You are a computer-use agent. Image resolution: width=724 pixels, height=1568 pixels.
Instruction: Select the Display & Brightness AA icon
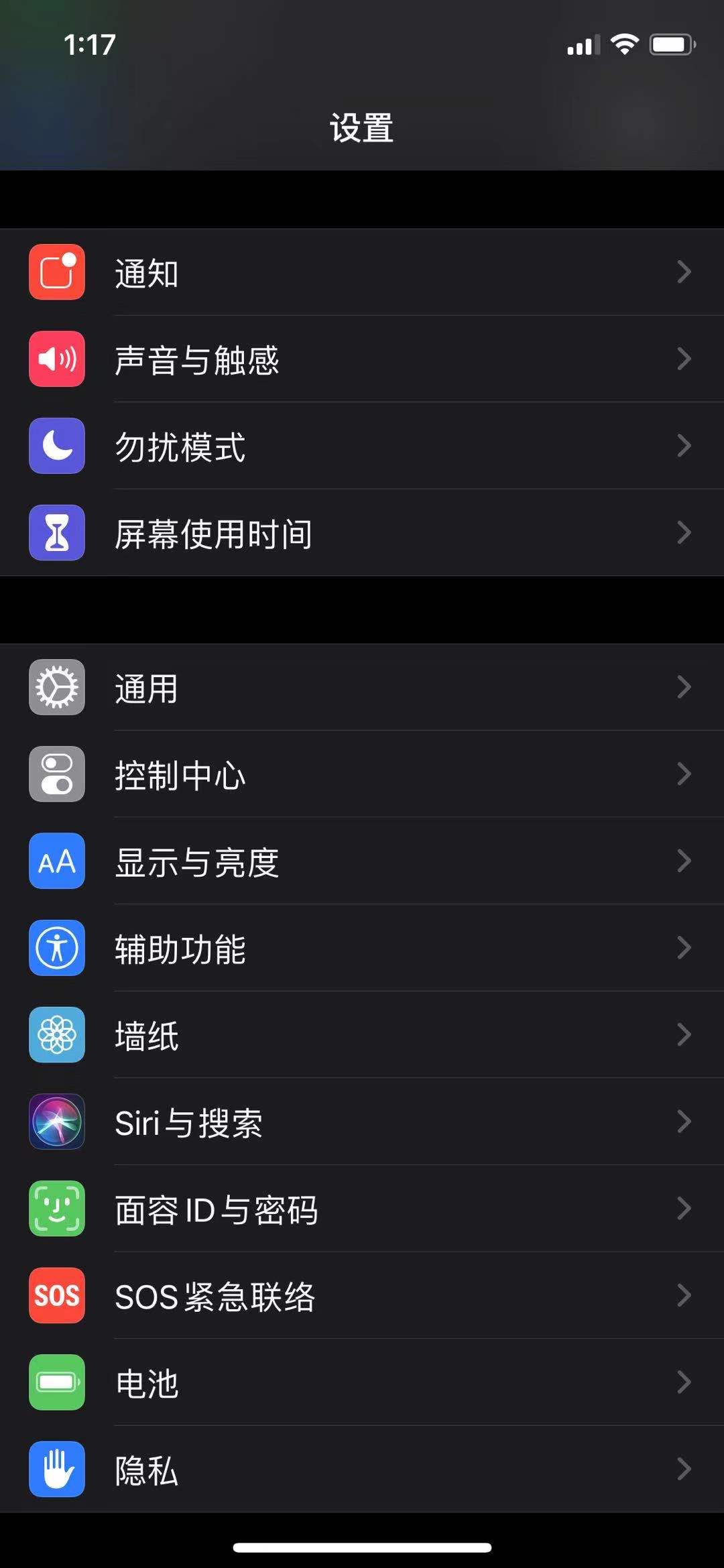click(x=56, y=861)
